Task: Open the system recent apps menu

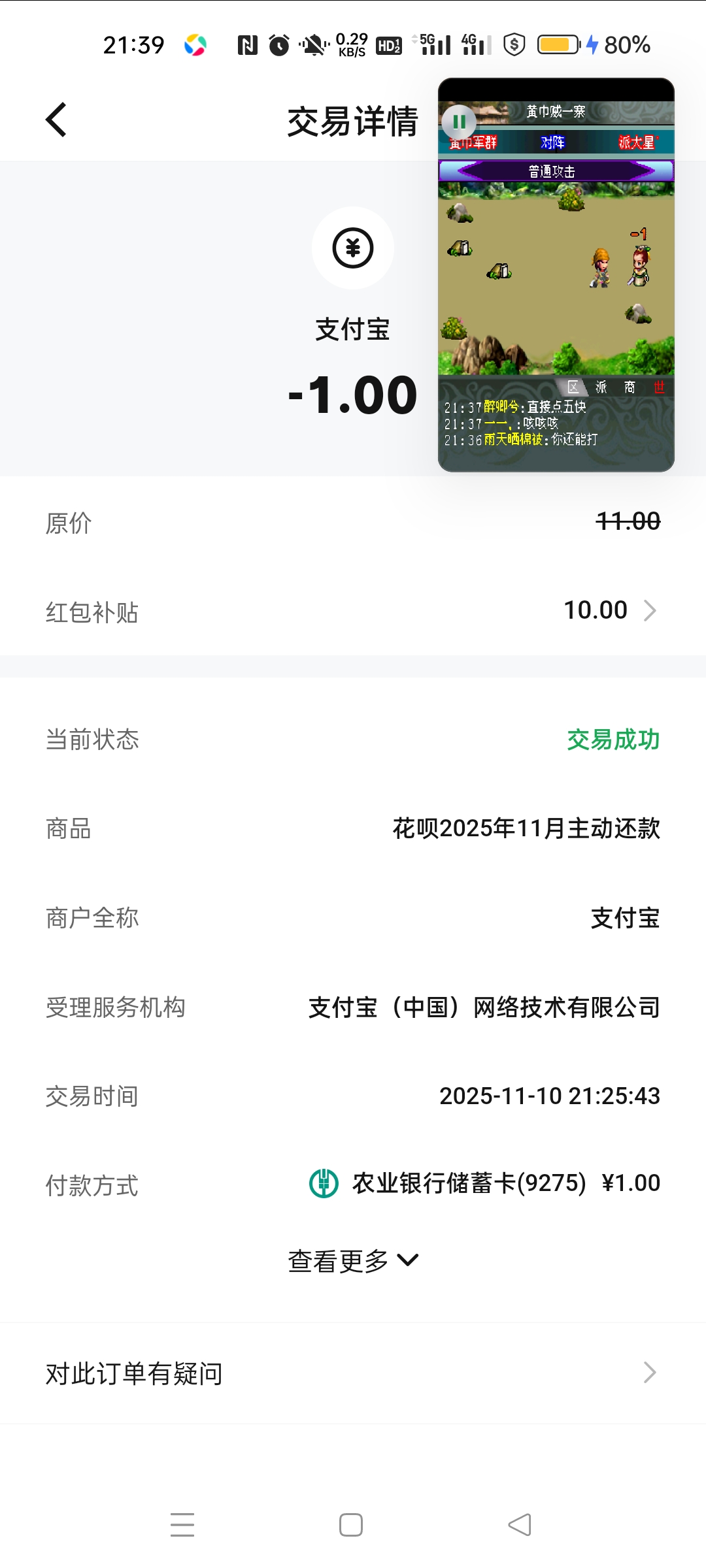Action: [182, 1526]
